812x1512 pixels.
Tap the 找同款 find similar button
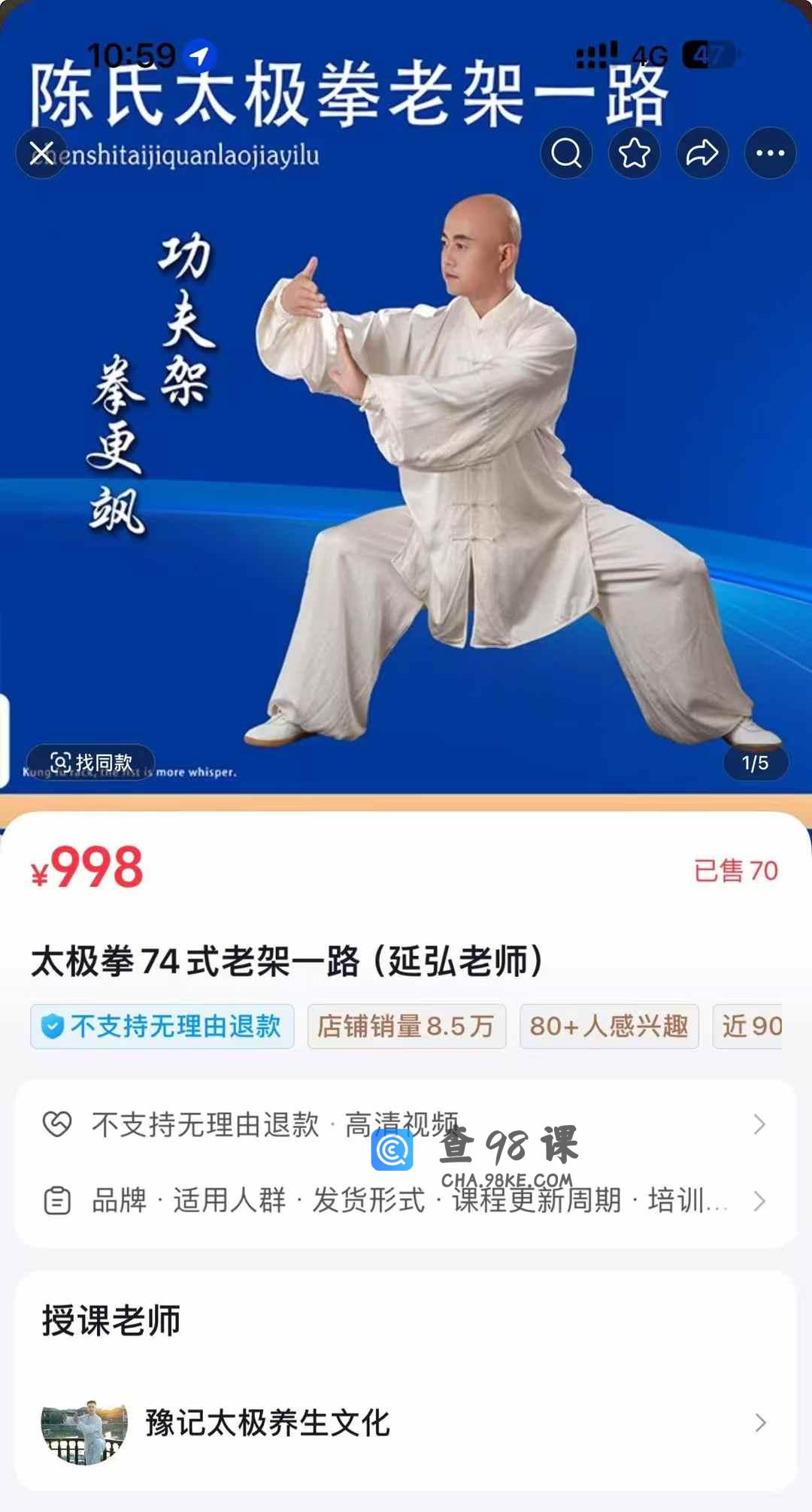click(91, 762)
